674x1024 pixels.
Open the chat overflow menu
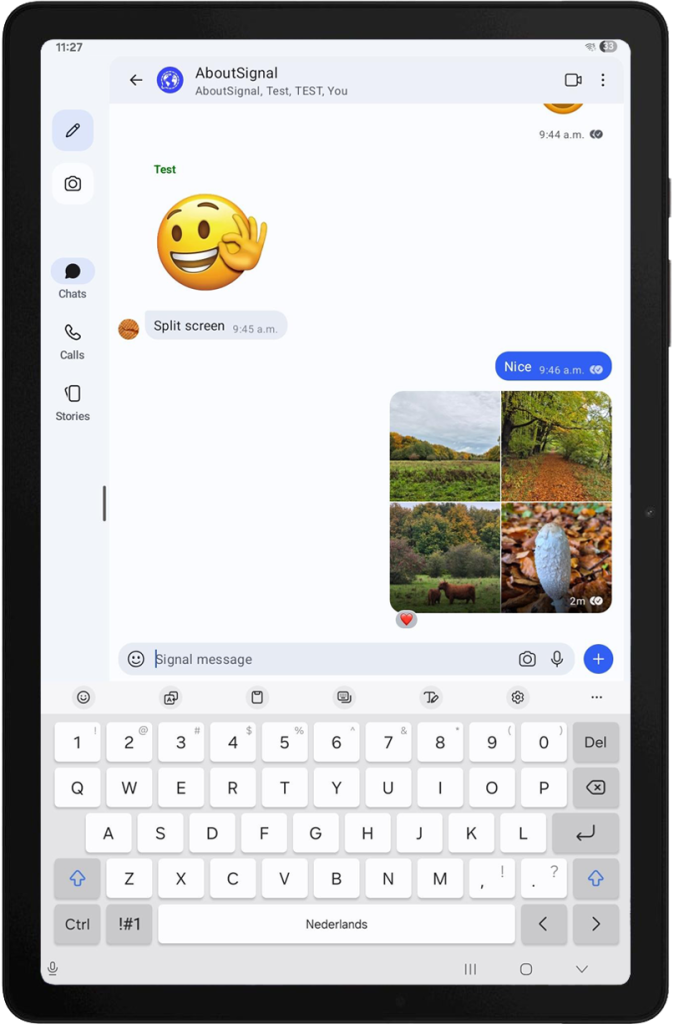point(603,80)
